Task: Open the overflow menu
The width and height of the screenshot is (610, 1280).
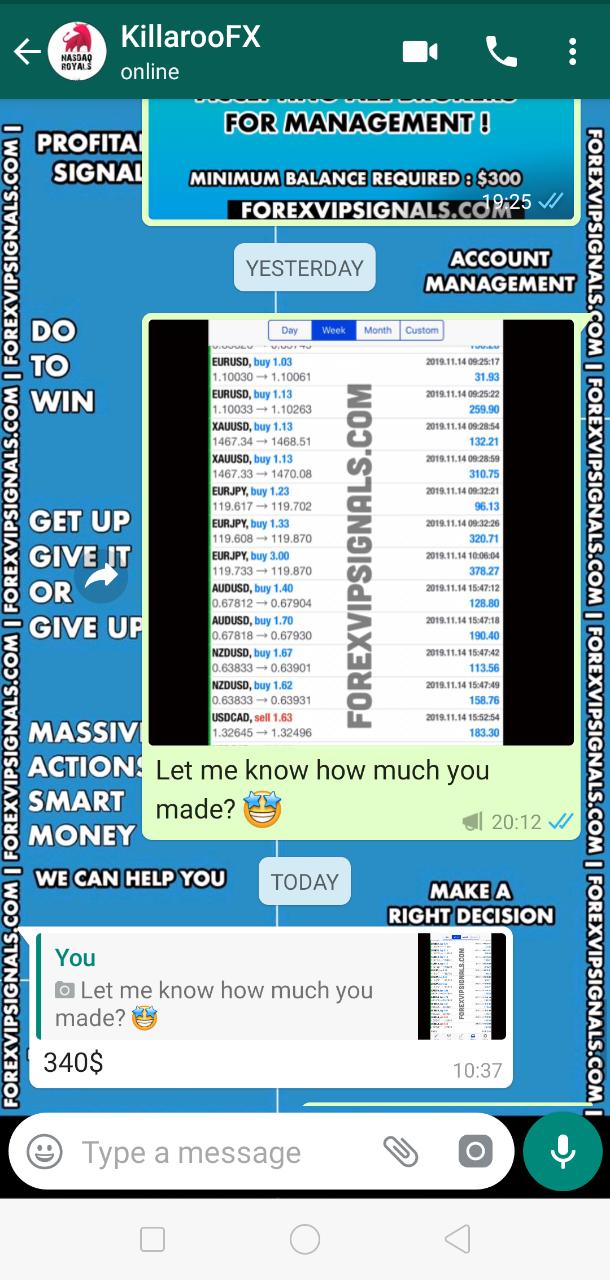Action: pos(572,52)
